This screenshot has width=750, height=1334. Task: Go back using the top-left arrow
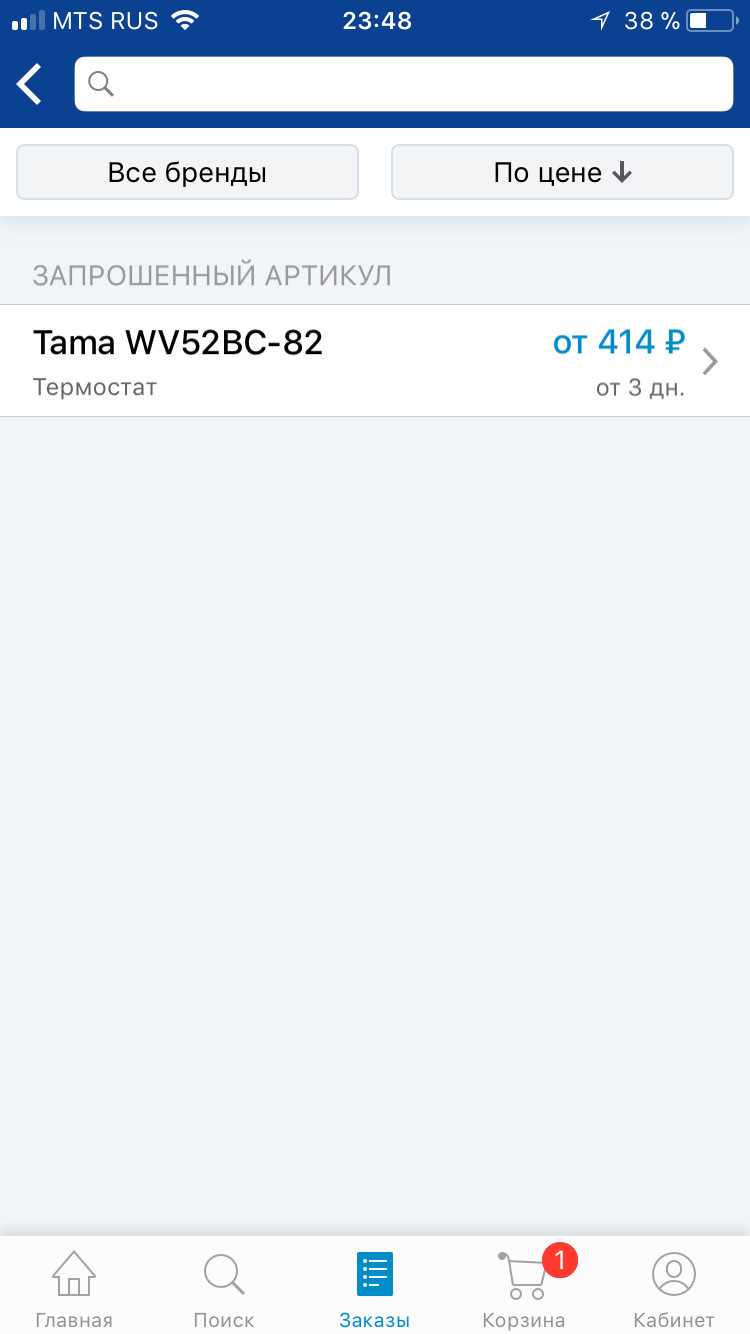[x=30, y=84]
